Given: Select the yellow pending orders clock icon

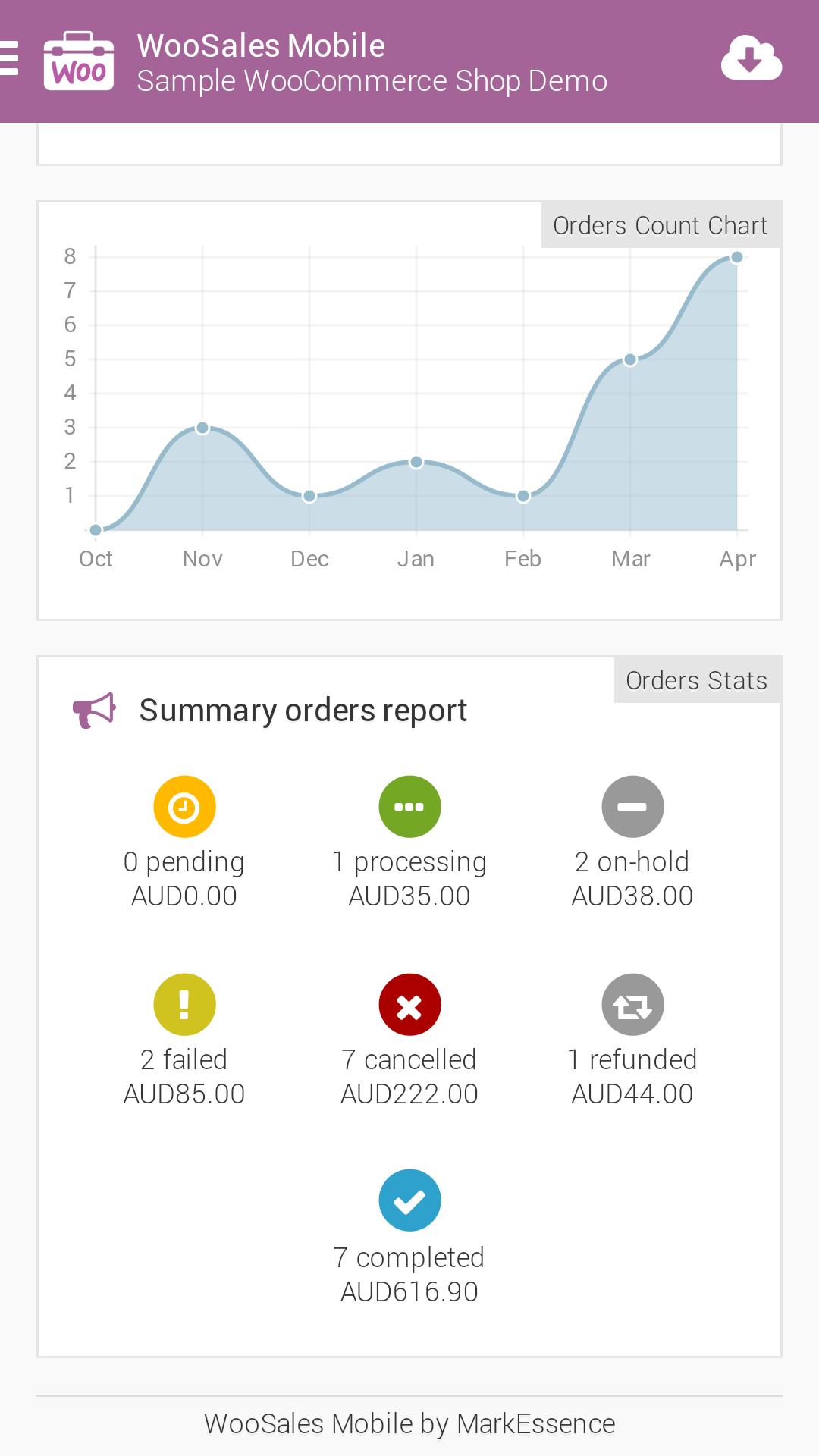Looking at the screenshot, I should click(x=184, y=806).
